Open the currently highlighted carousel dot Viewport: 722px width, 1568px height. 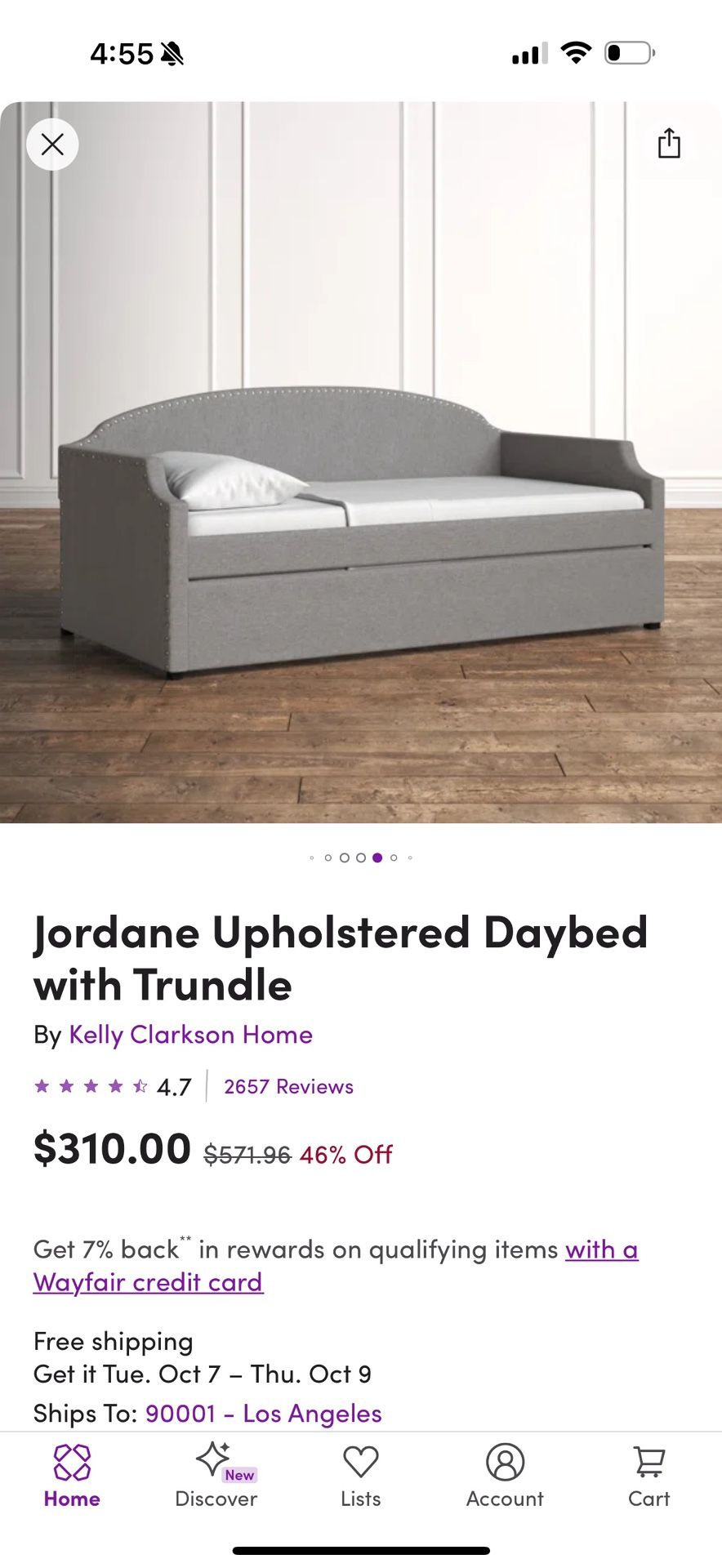pyautogui.click(x=377, y=857)
